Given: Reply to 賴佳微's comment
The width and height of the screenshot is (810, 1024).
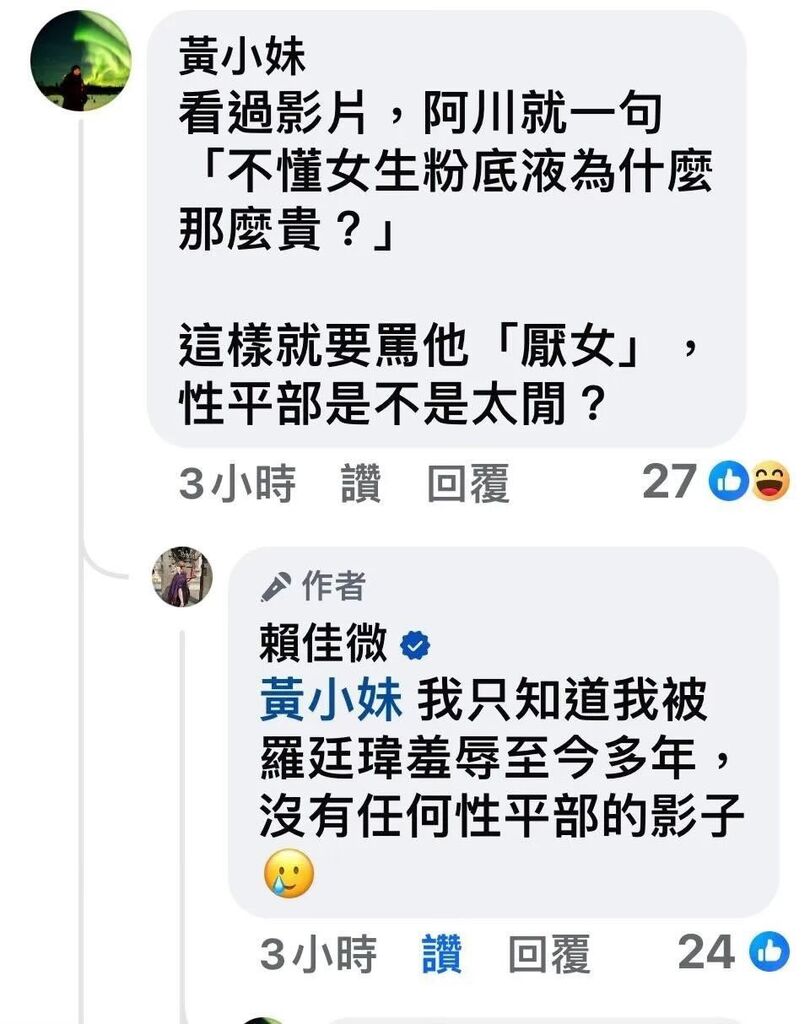Looking at the screenshot, I should [x=549, y=955].
